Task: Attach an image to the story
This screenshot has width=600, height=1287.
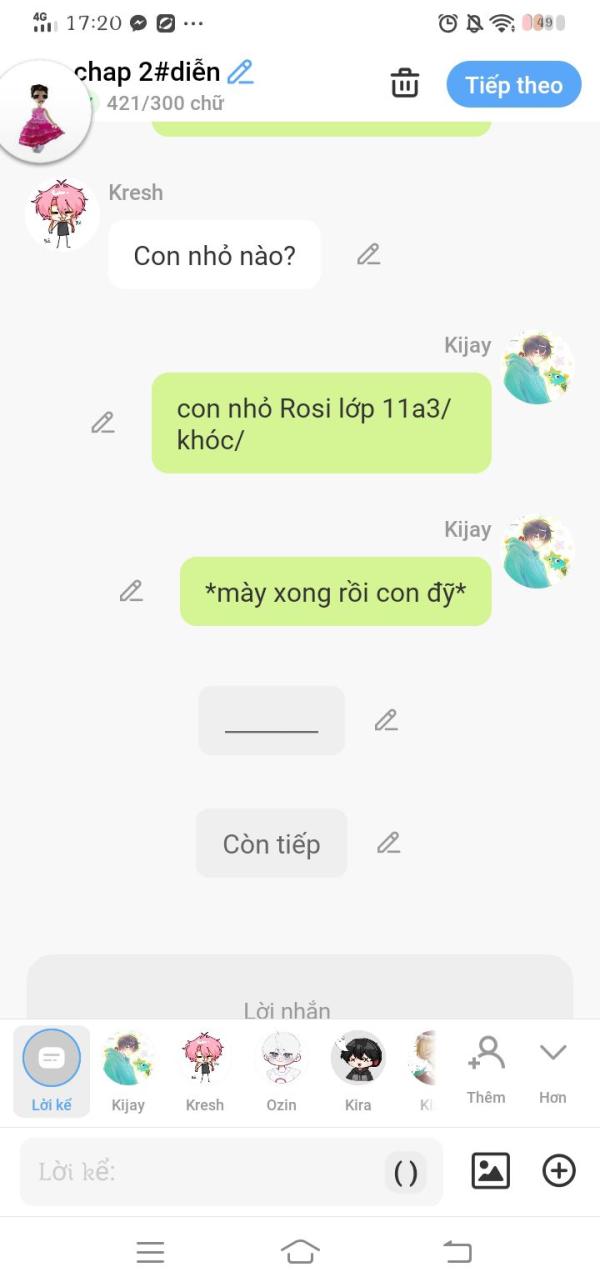Action: (490, 1171)
